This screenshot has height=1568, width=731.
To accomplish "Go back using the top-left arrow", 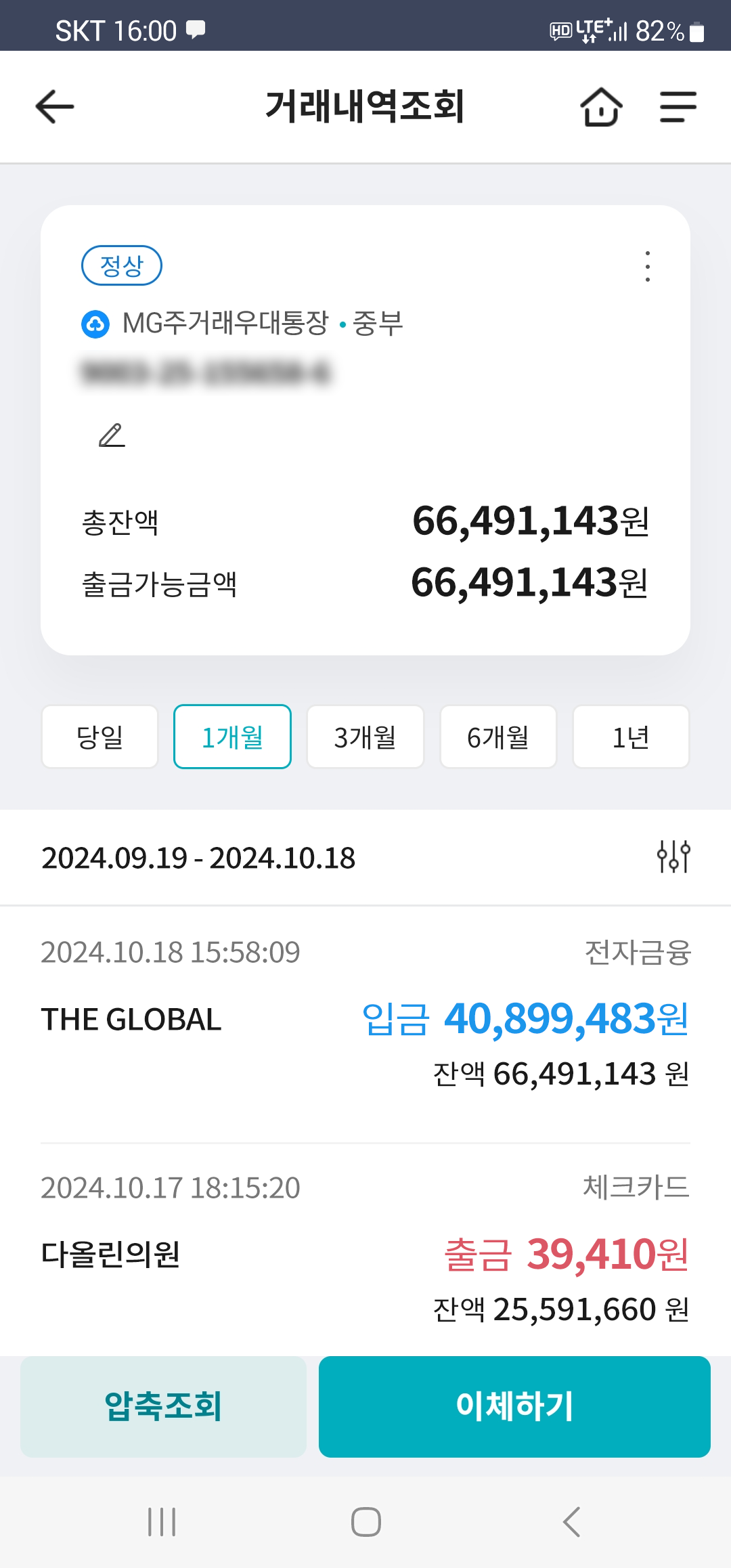I will click(x=55, y=107).
